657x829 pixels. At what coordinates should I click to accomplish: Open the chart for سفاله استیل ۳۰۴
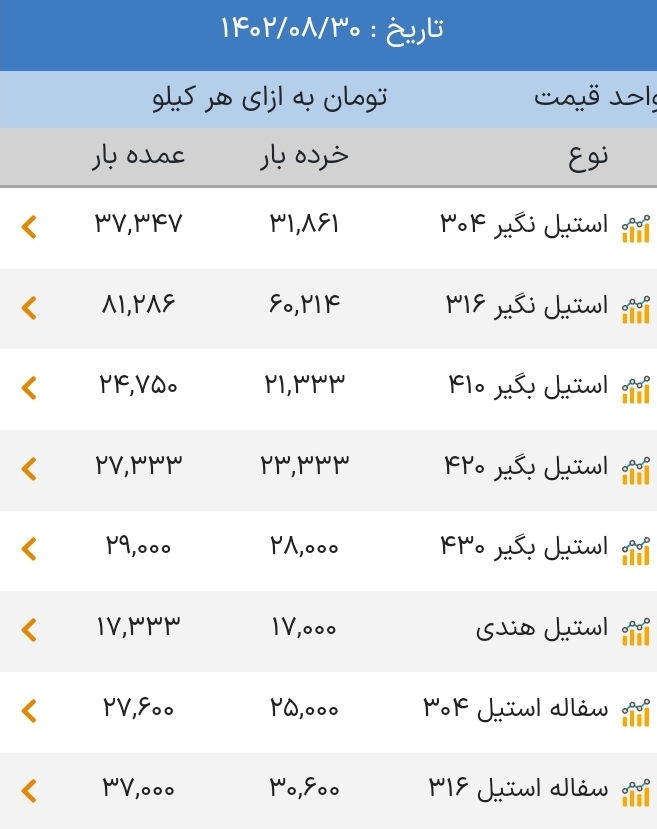pos(635,713)
